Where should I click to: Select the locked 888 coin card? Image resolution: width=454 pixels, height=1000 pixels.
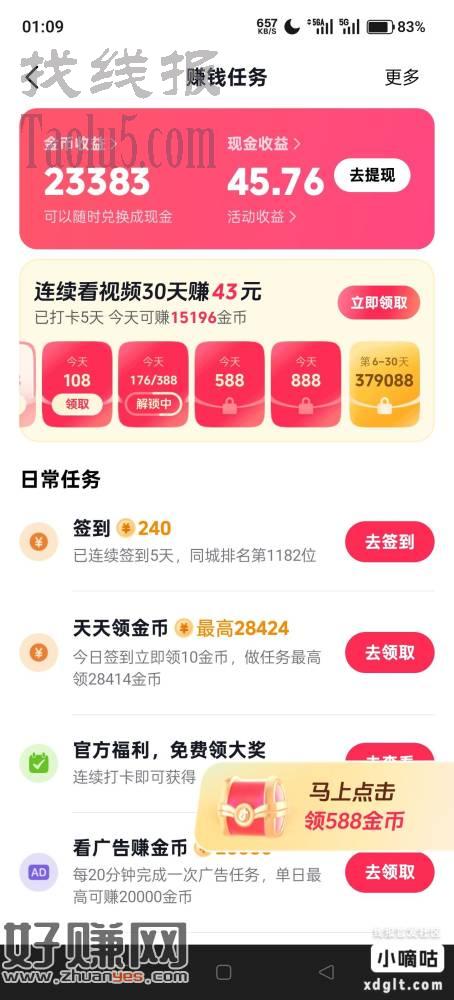click(x=305, y=384)
